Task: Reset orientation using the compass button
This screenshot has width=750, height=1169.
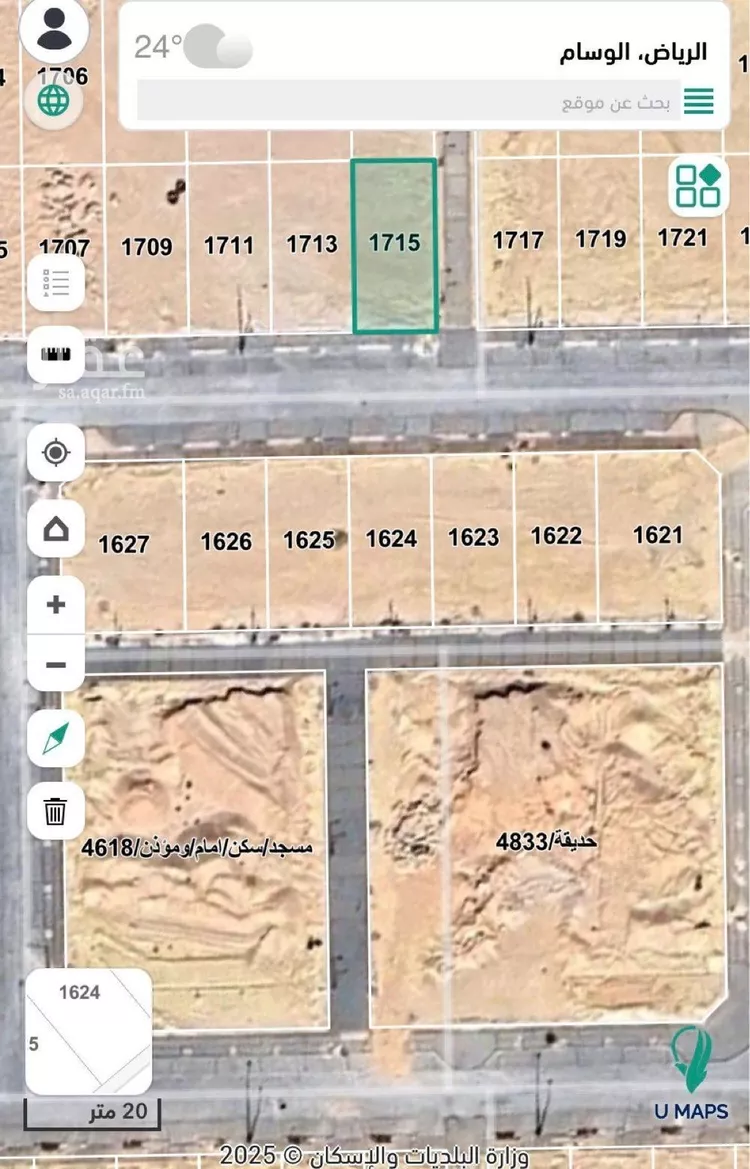Action: 56,739
